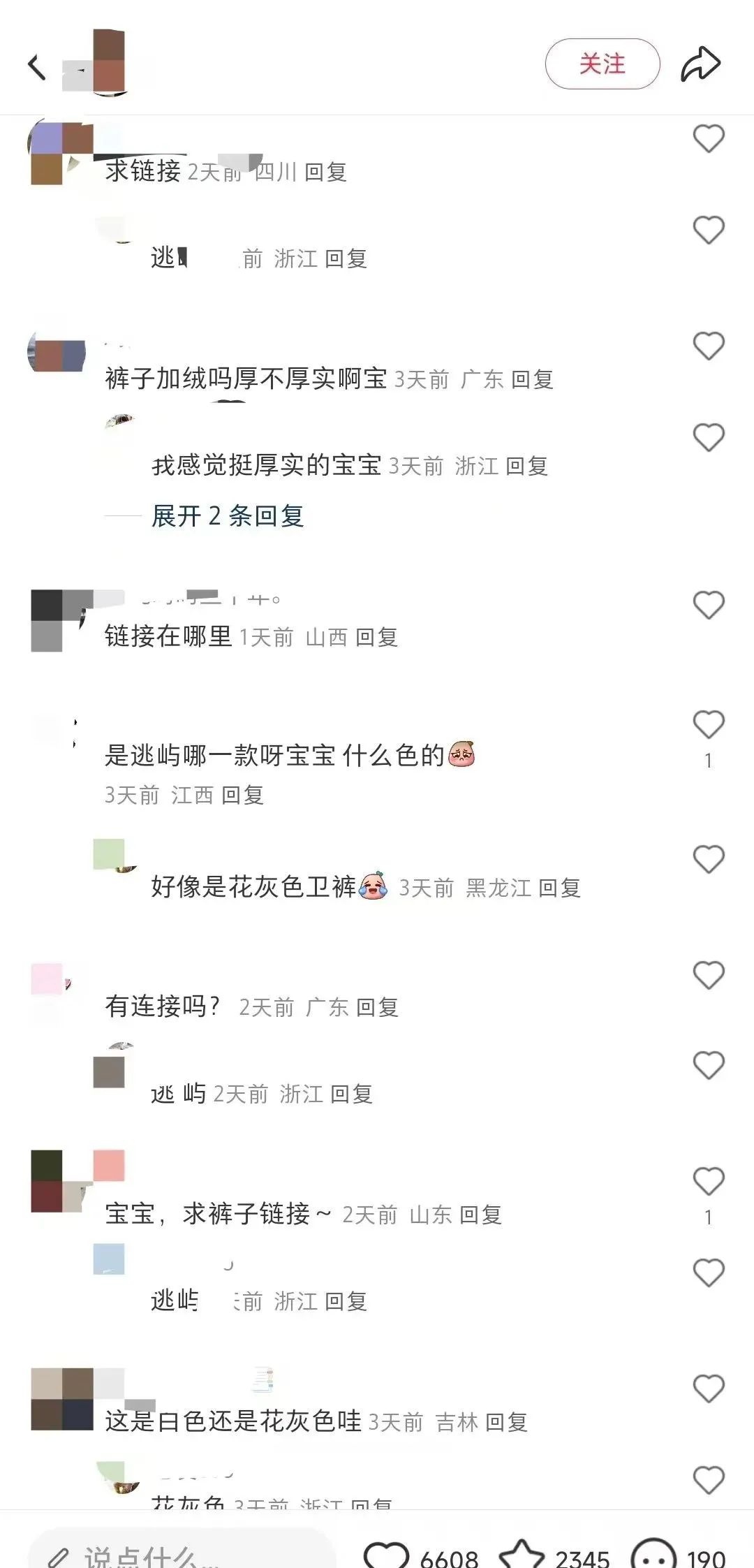Like the 是逃屿哪一款呀宝宝 comment
The height and width of the screenshot is (1568, 754).
tap(708, 725)
